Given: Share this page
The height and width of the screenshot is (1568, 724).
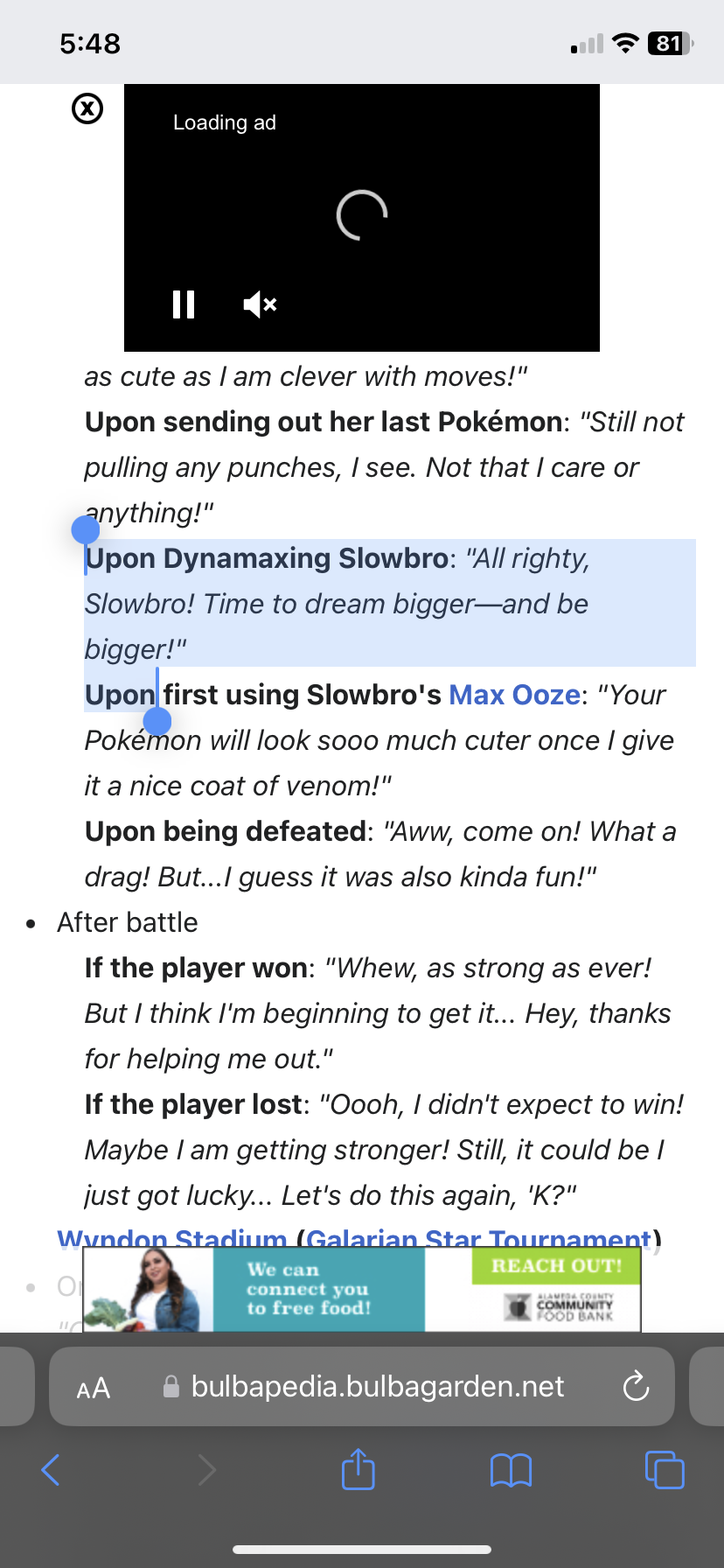Looking at the screenshot, I should tap(359, 1469).
